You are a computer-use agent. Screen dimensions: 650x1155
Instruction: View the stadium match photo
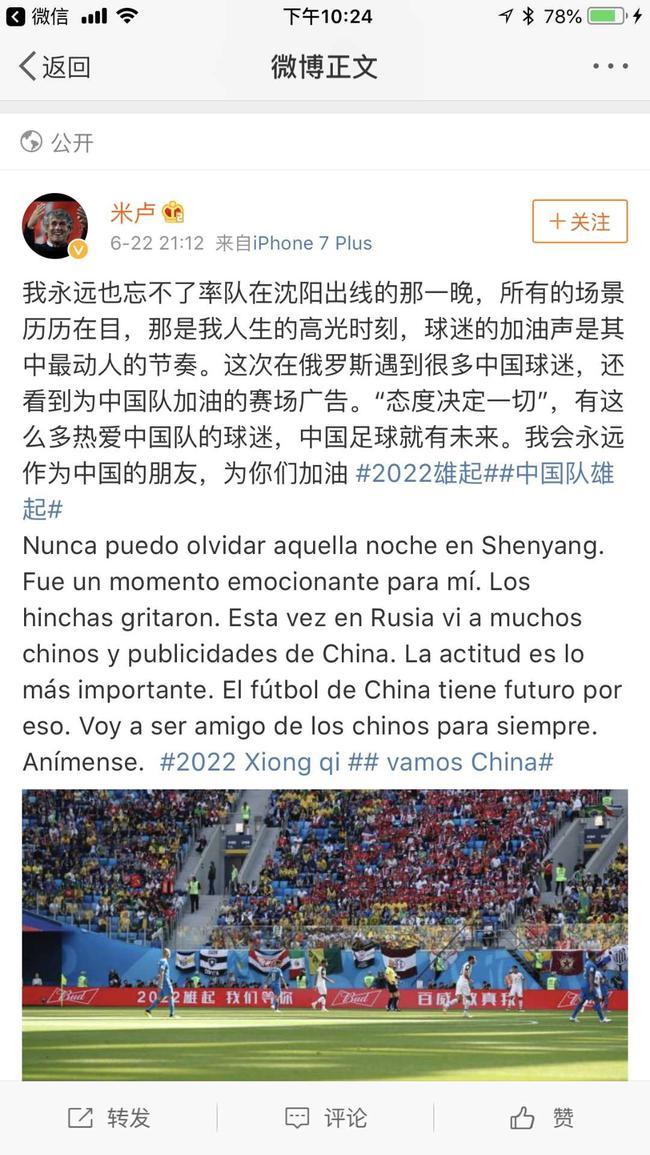coord(325,934)
